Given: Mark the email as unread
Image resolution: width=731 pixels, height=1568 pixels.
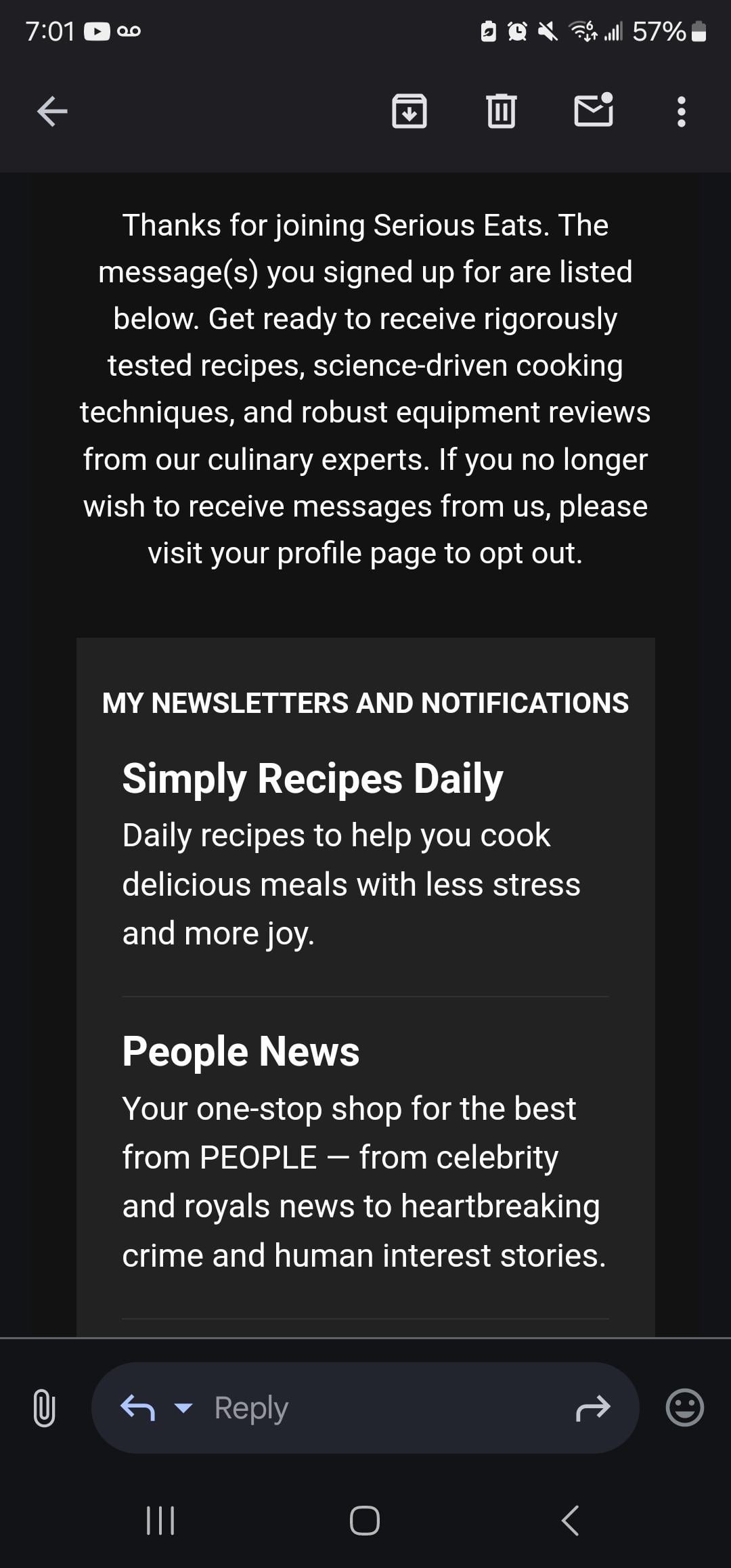Looking at the screenshot, I should (594, 110).
